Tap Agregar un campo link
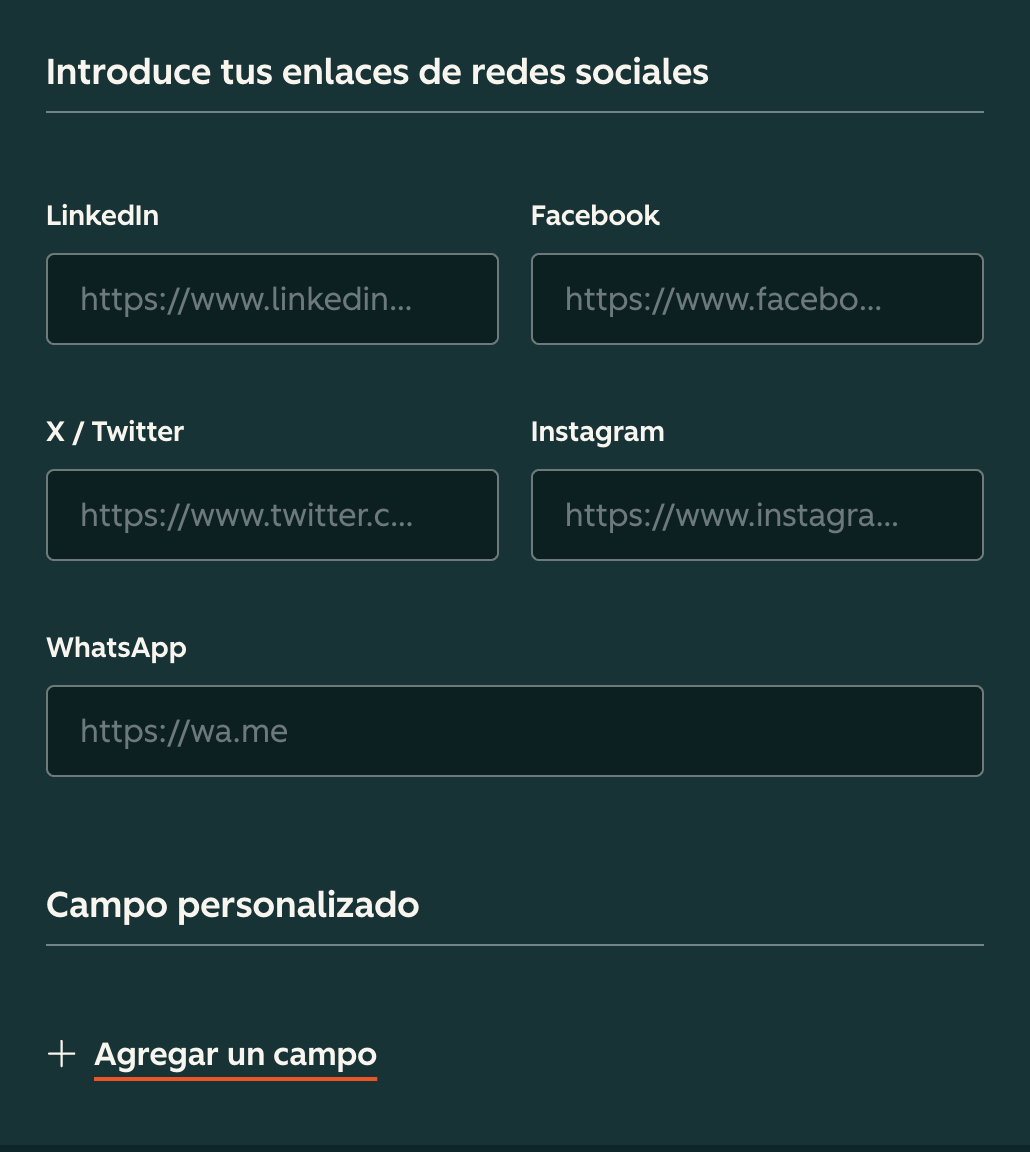1030x1152 pixels. pos(235,1054)
